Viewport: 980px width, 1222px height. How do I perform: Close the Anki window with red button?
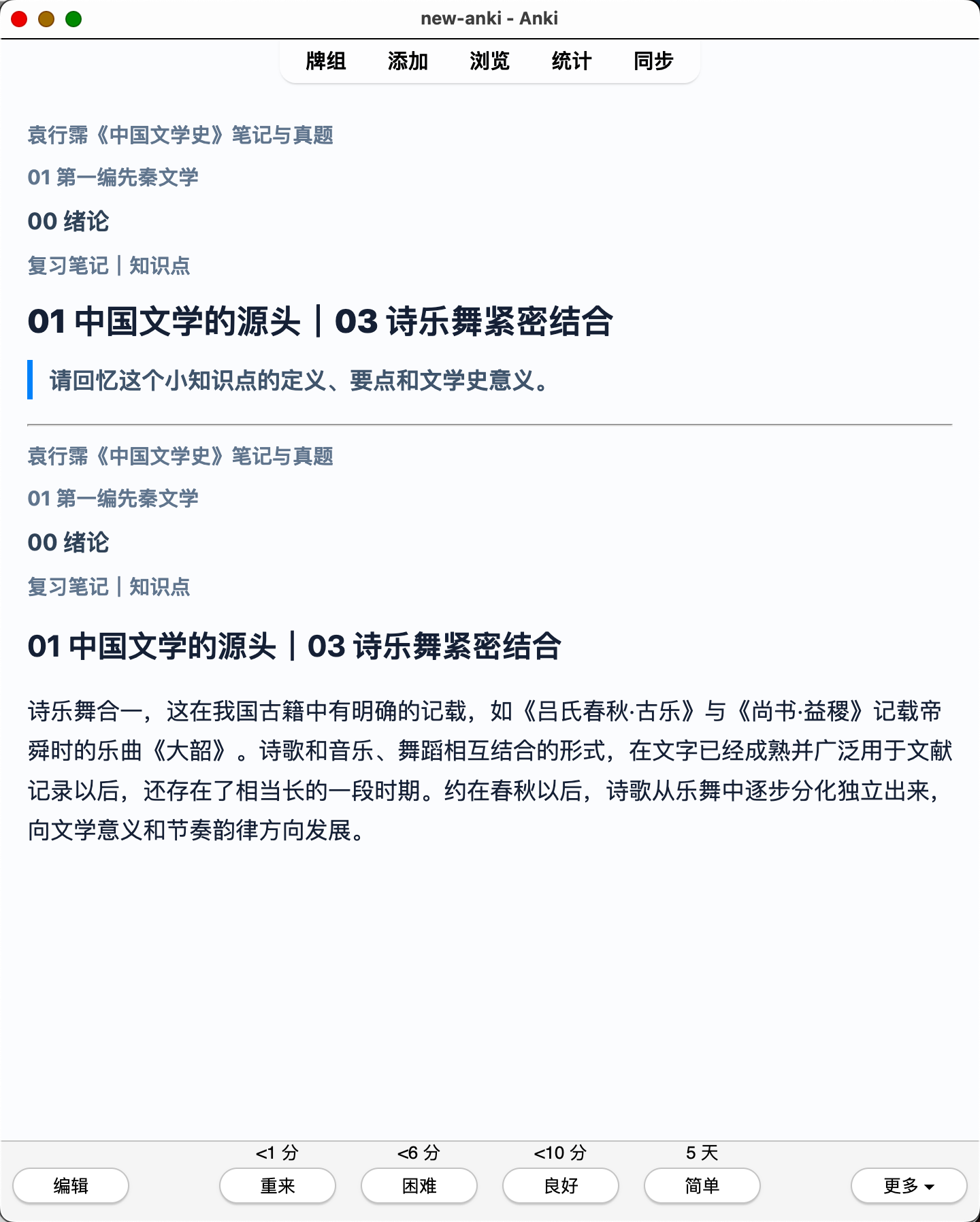coord(19,19)
